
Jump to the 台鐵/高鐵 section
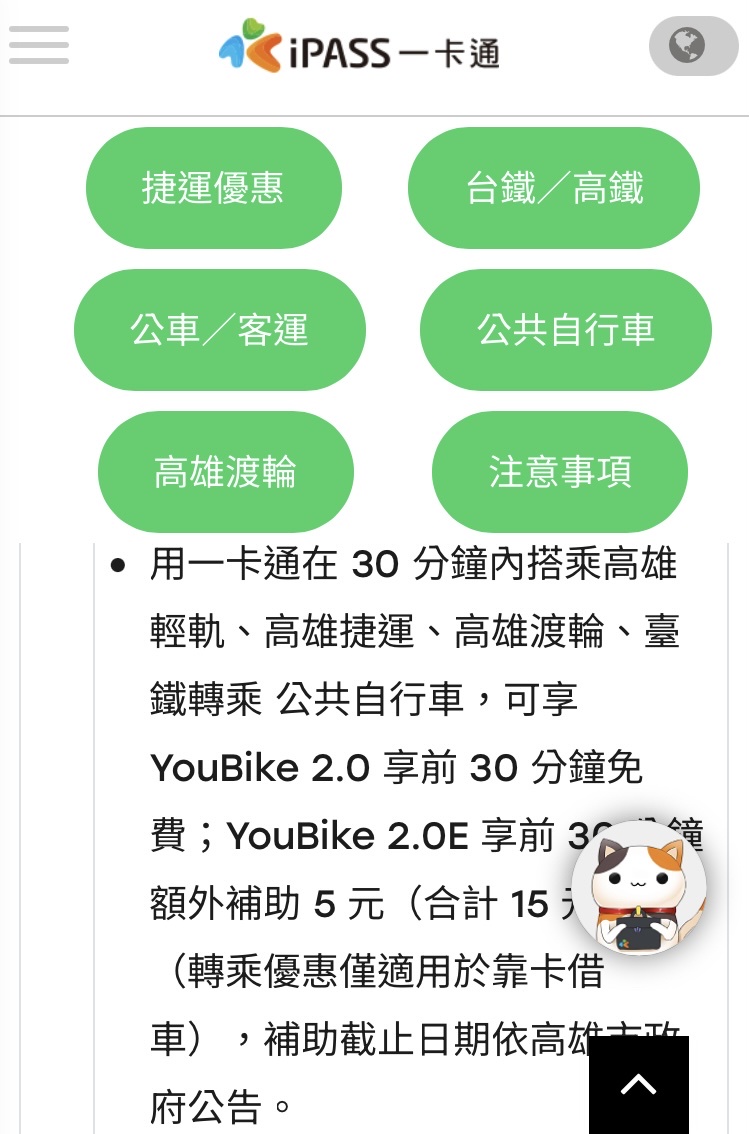click(x=554, y=188)
